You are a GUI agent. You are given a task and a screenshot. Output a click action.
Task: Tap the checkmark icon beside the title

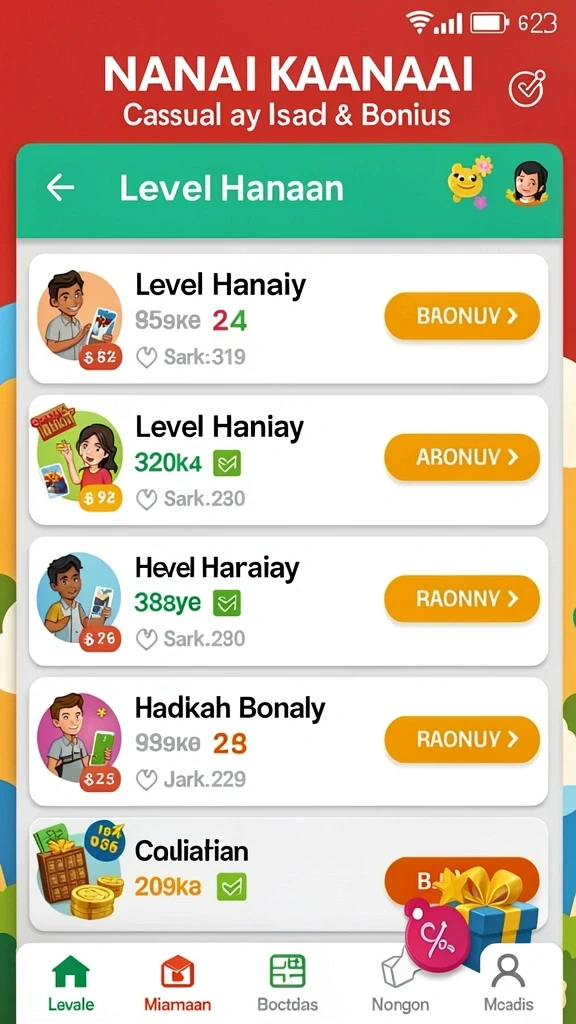click(x=526, y=88)
